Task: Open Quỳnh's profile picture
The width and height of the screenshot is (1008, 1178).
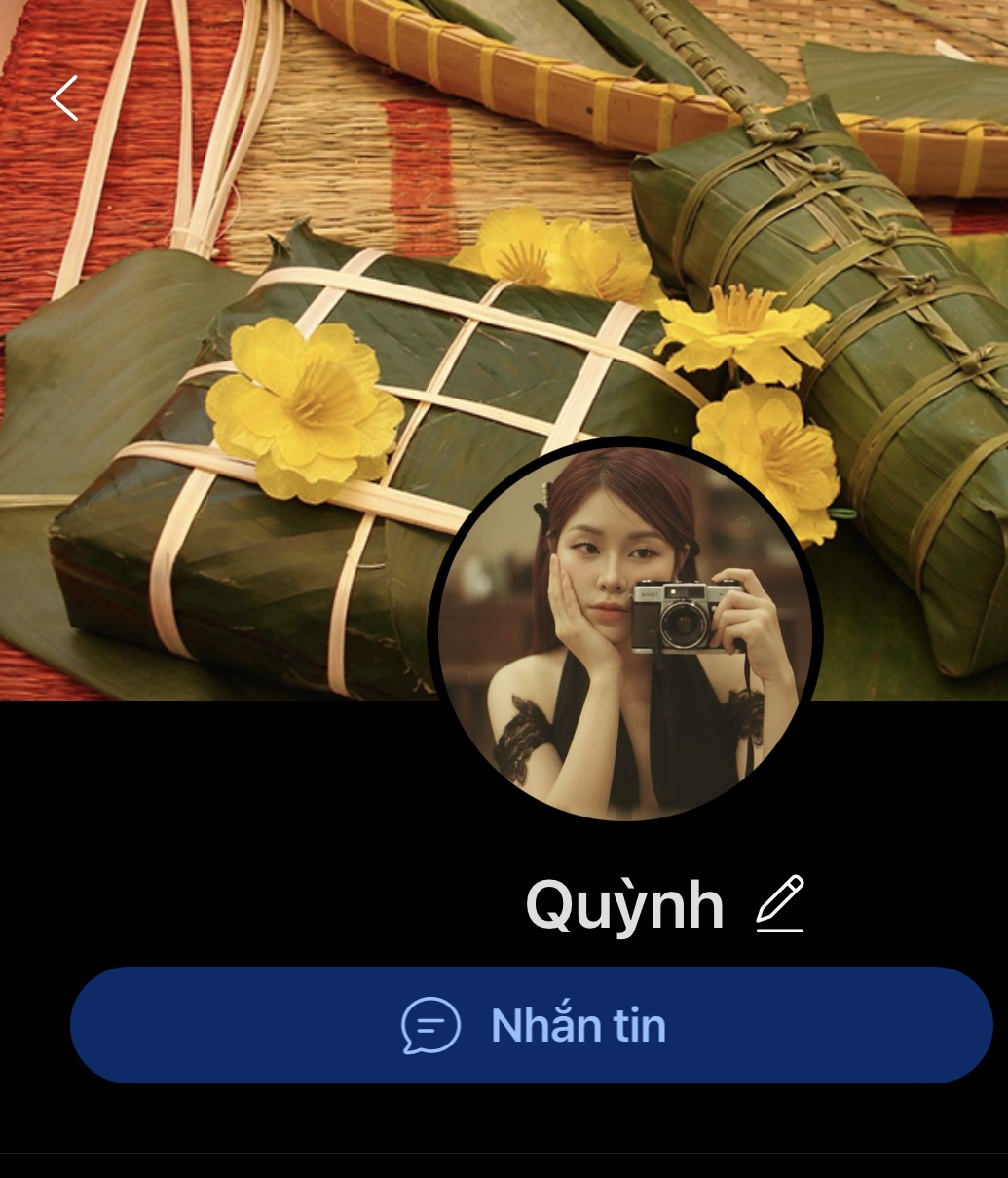Action: tap(625, 629)
